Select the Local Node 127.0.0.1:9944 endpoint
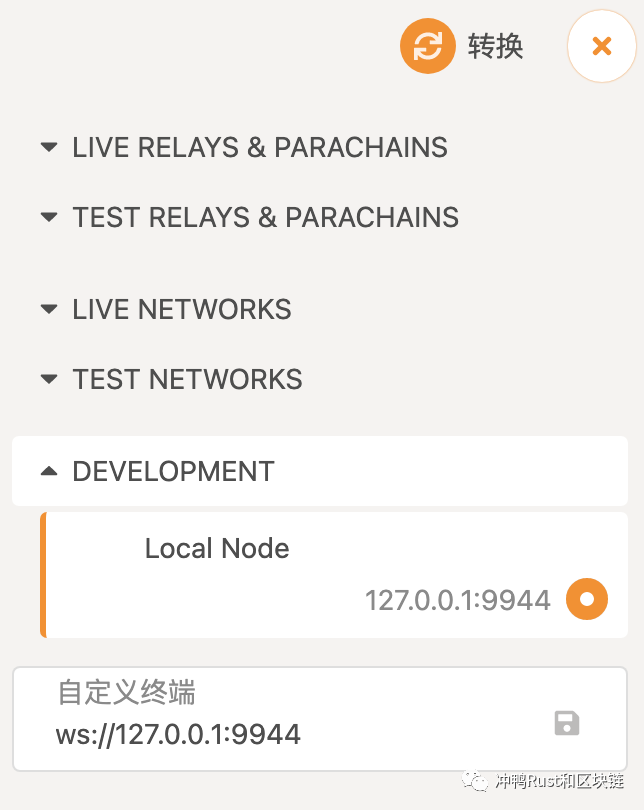 586,599
